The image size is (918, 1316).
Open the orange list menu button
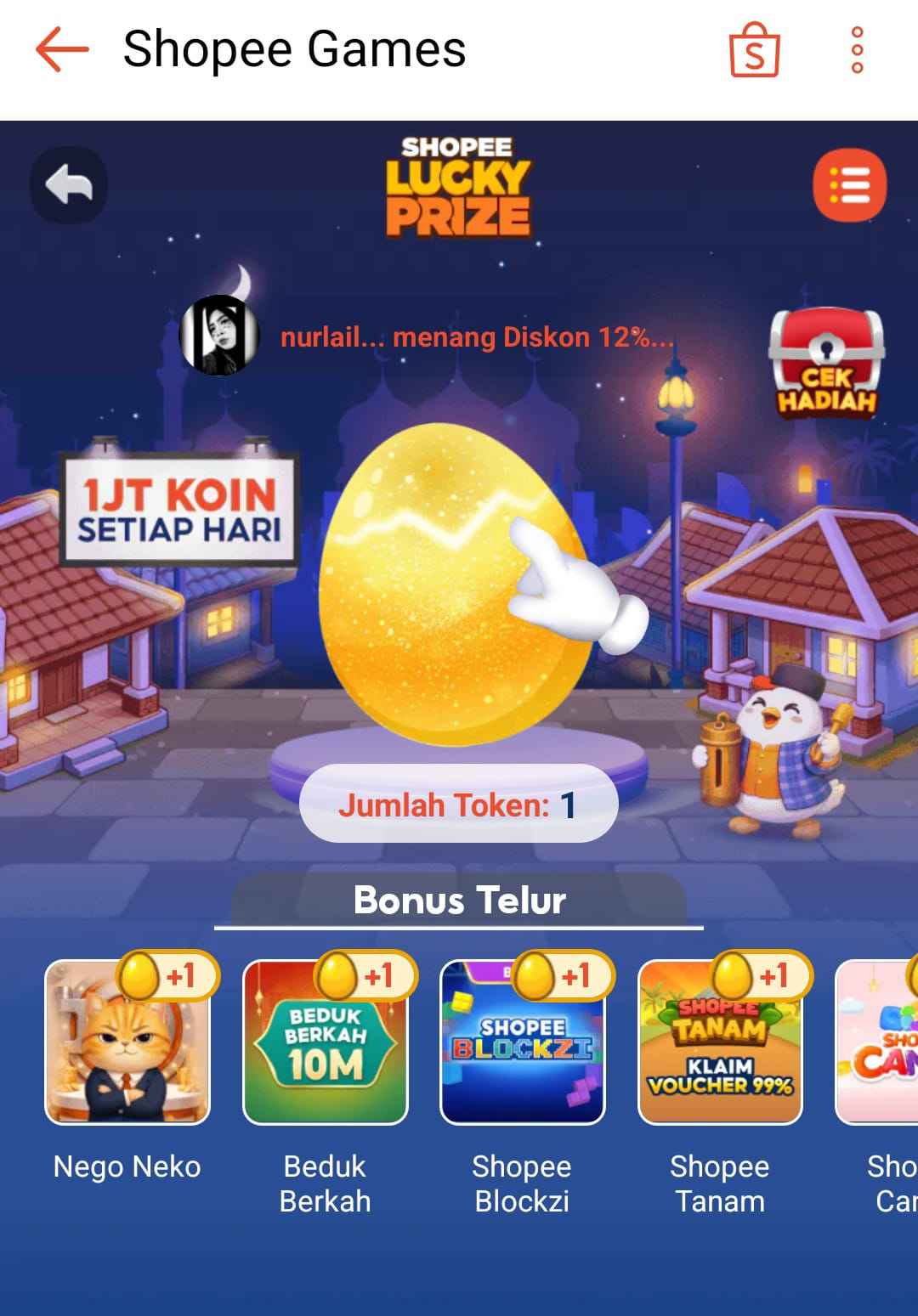tap(849, 185)
